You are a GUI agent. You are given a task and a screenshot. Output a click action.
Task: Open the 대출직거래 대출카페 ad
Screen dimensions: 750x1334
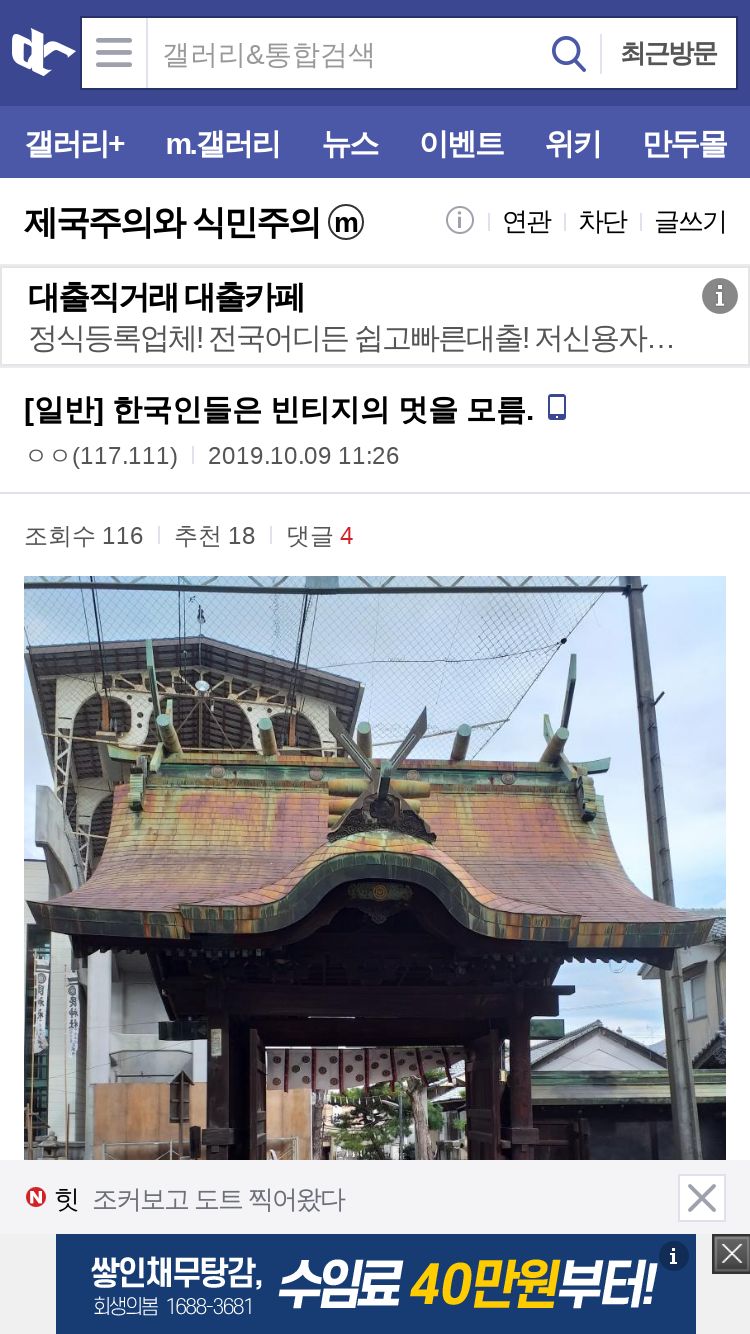tap(375, 317)
